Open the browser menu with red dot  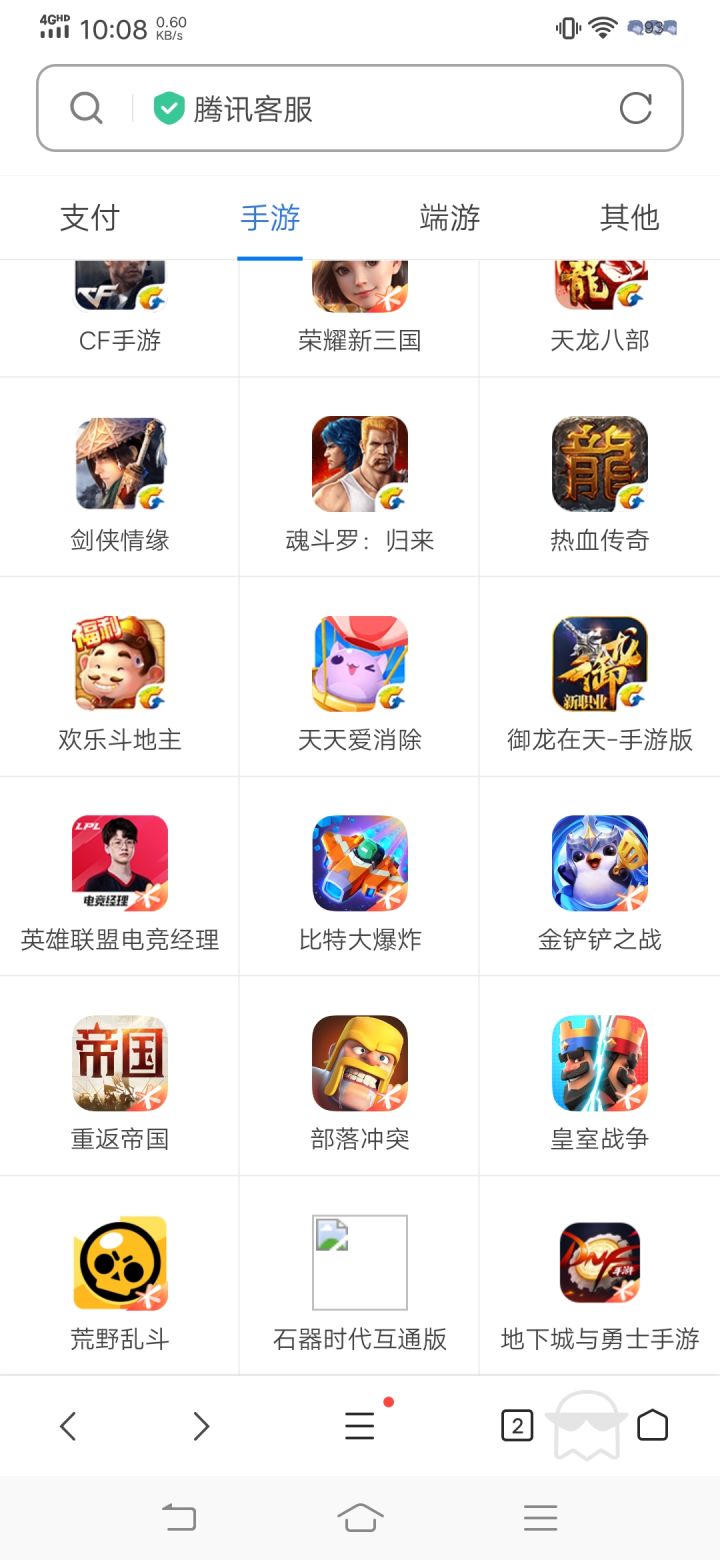click(359, 1425)
